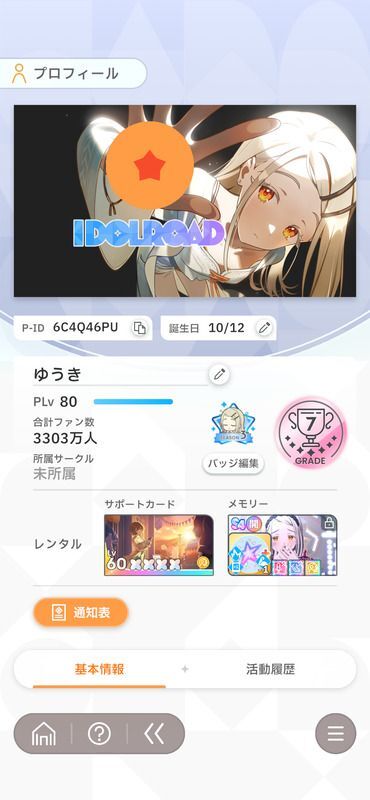Edit the producer name ゆうき
The image size is (370, 800).
(219, 375)
